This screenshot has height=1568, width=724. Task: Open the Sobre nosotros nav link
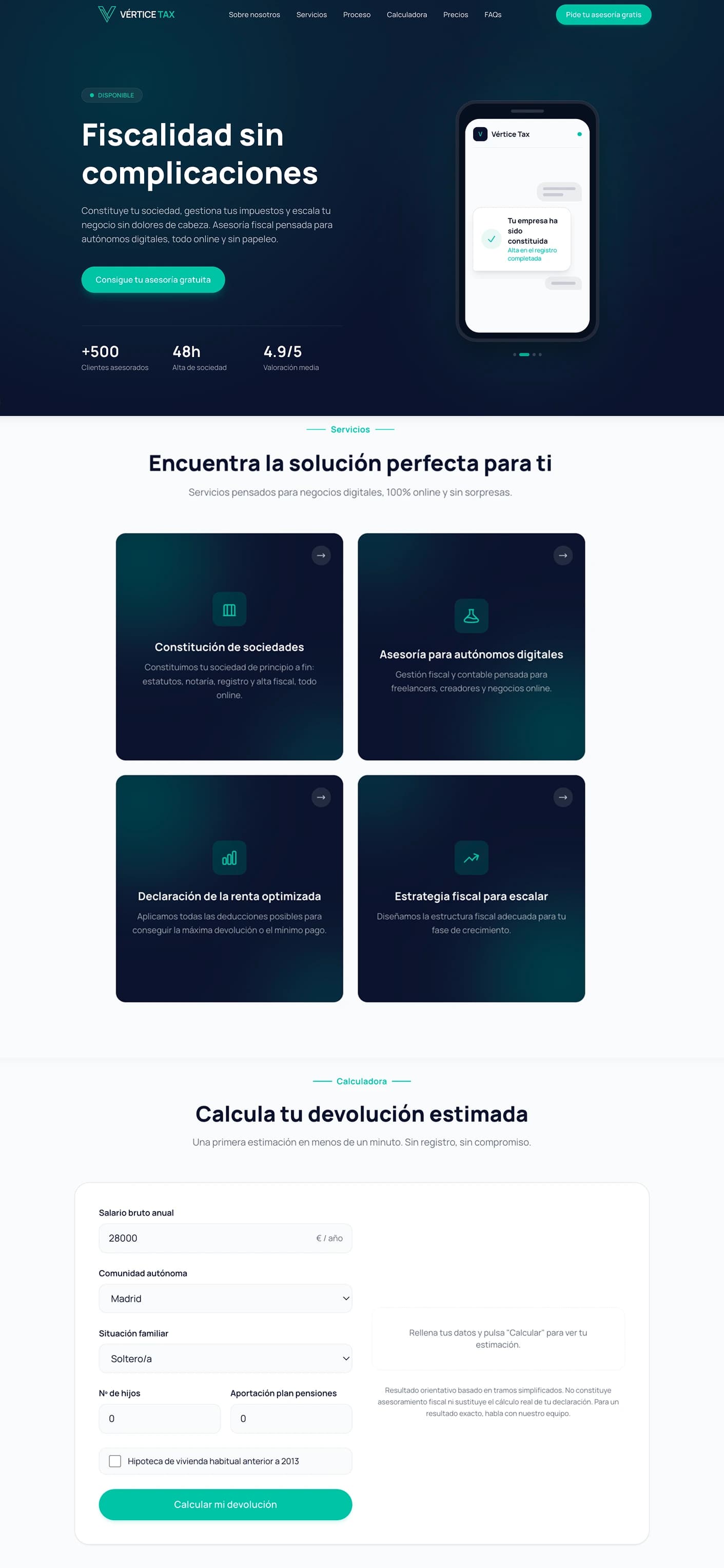[x=254, y=14]
